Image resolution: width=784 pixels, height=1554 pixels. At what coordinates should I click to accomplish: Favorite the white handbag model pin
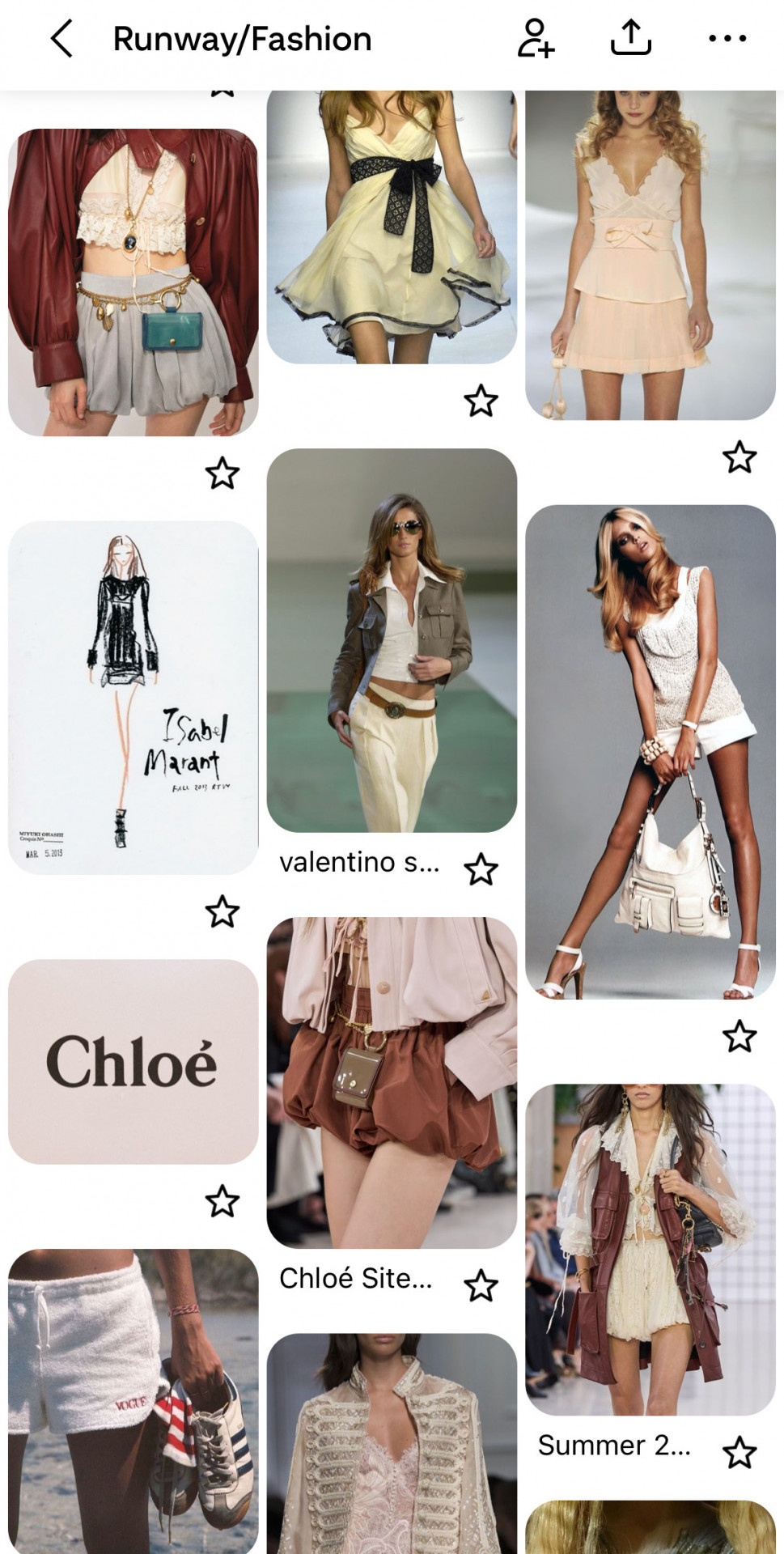[x=740, y=1037]
